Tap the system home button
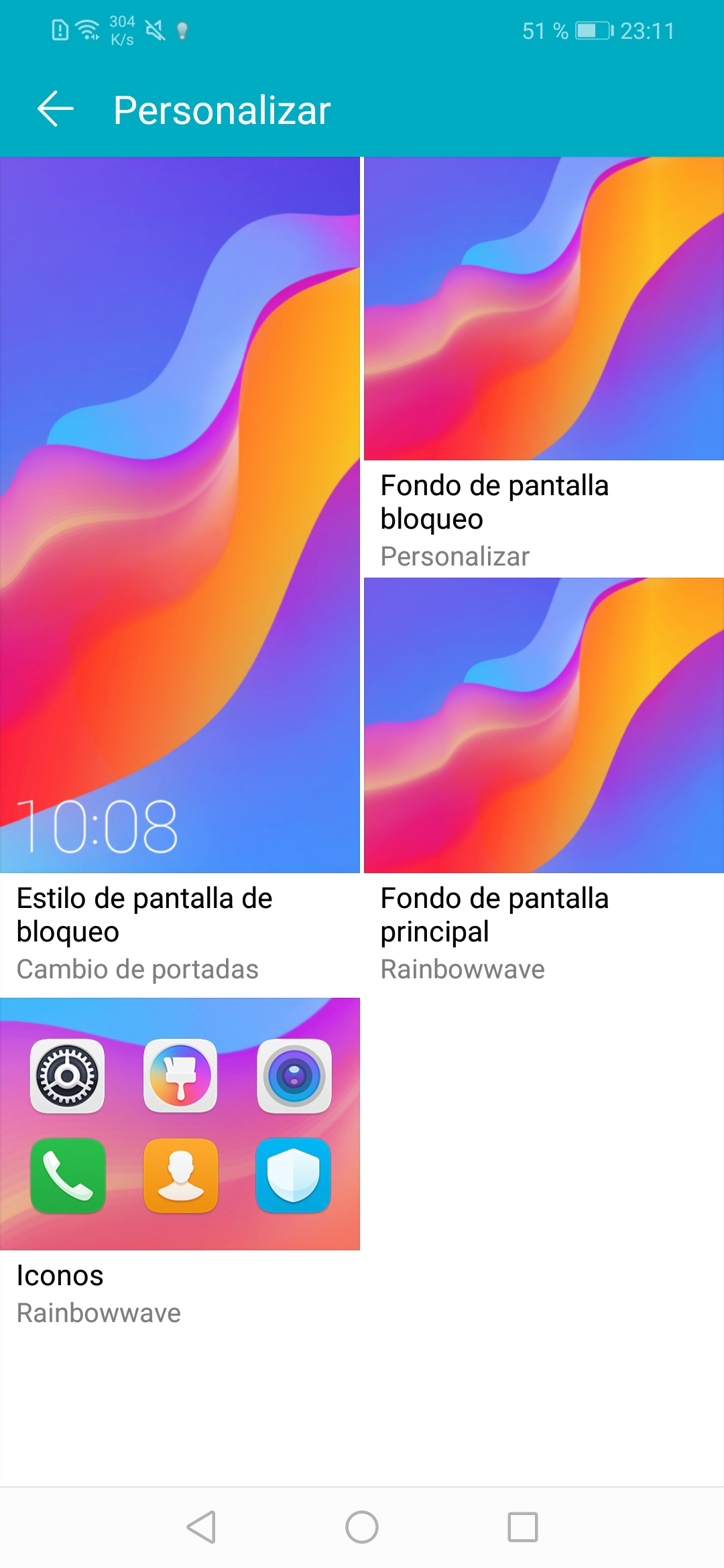Viewport: 724px width, 1568px height. [x=362, y=1527]
